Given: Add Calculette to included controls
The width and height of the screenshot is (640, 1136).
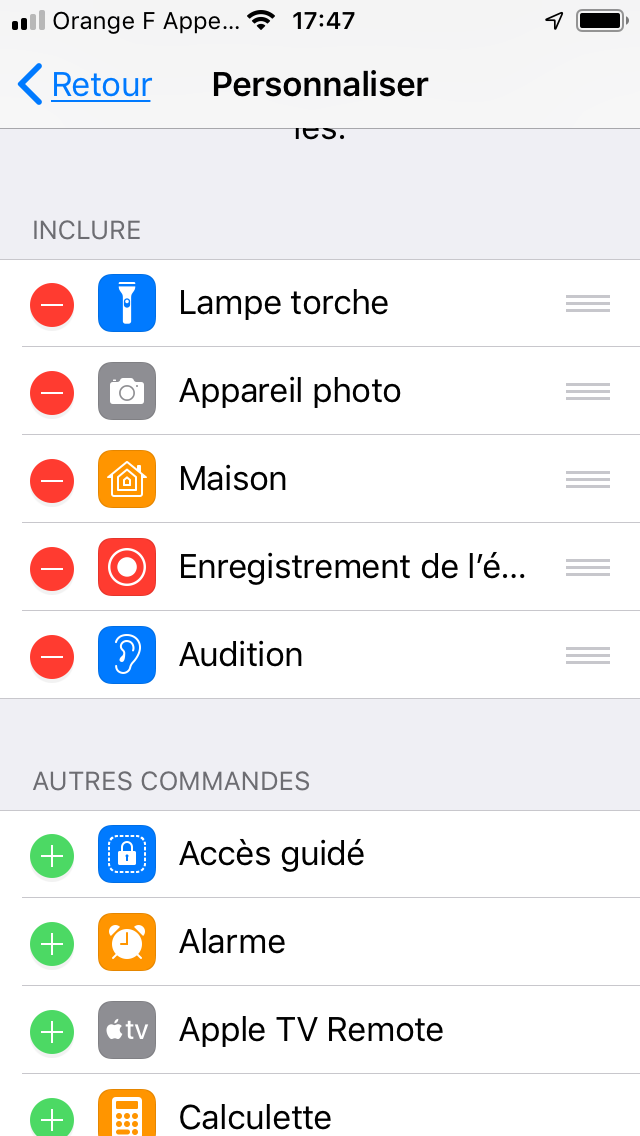Looking at the screenshot, I should 51,1116.
